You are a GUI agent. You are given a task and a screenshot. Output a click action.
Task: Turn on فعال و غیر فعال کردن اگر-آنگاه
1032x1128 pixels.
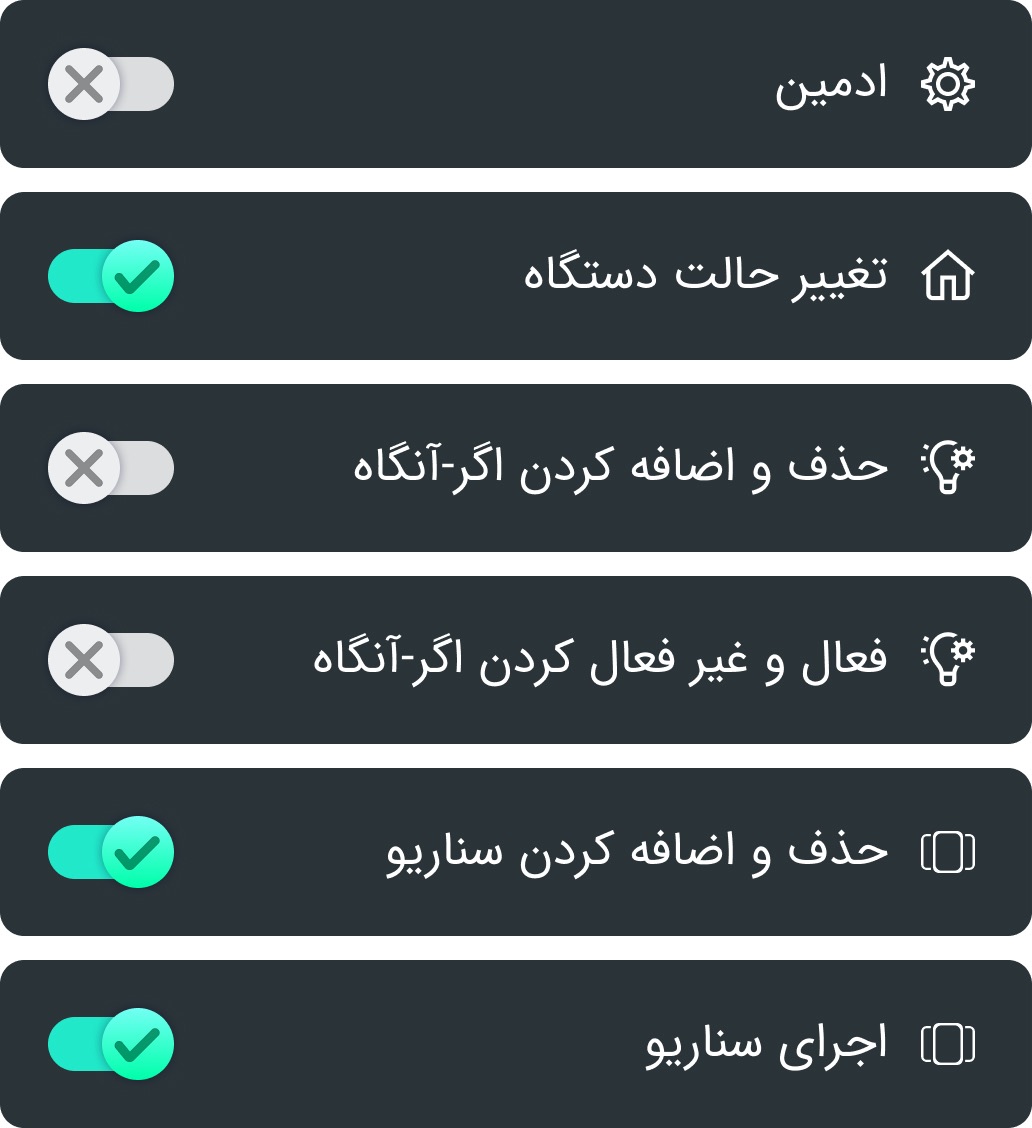111,660
